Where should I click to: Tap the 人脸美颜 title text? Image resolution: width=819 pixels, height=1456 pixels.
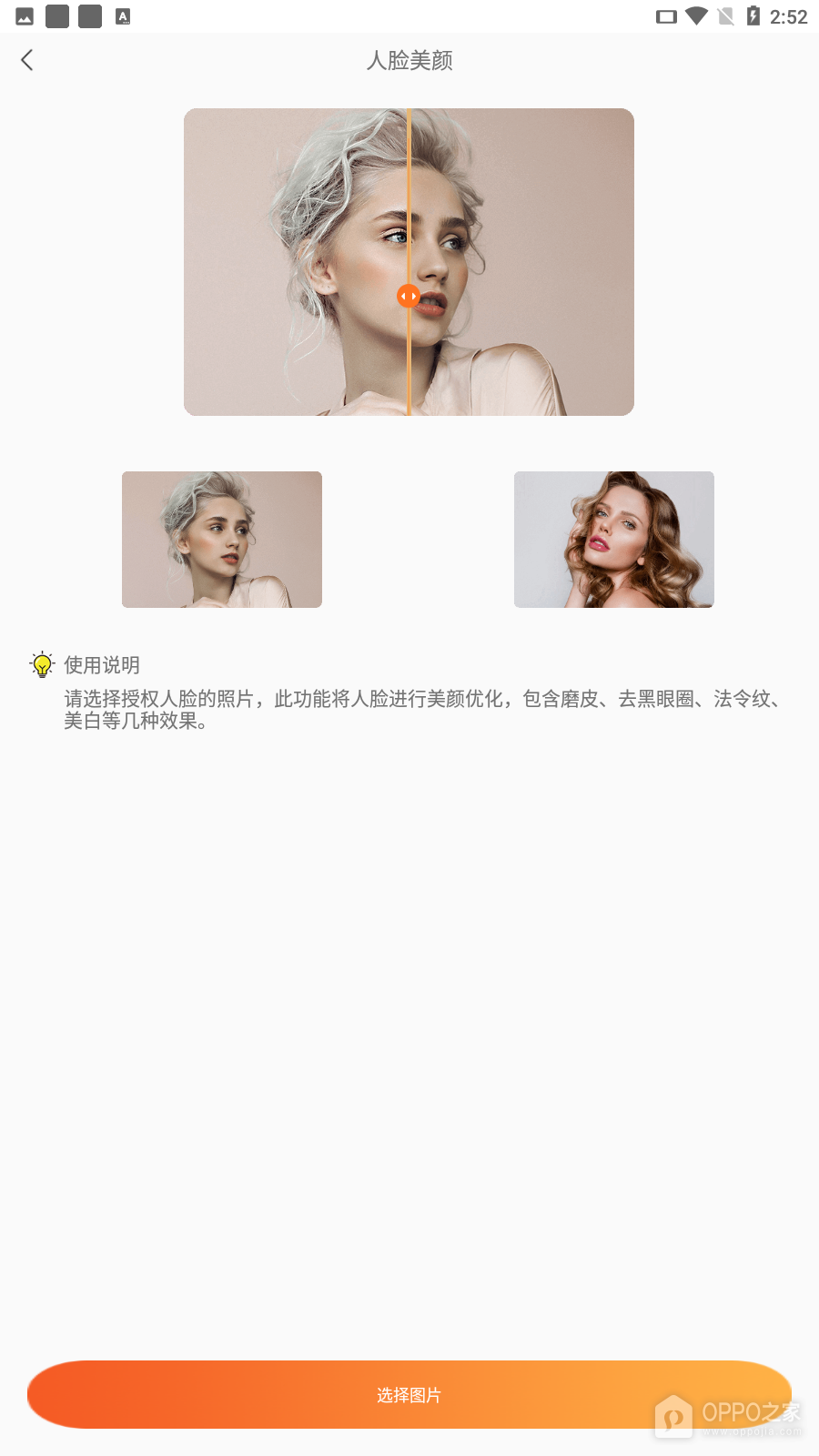(409, 60)
